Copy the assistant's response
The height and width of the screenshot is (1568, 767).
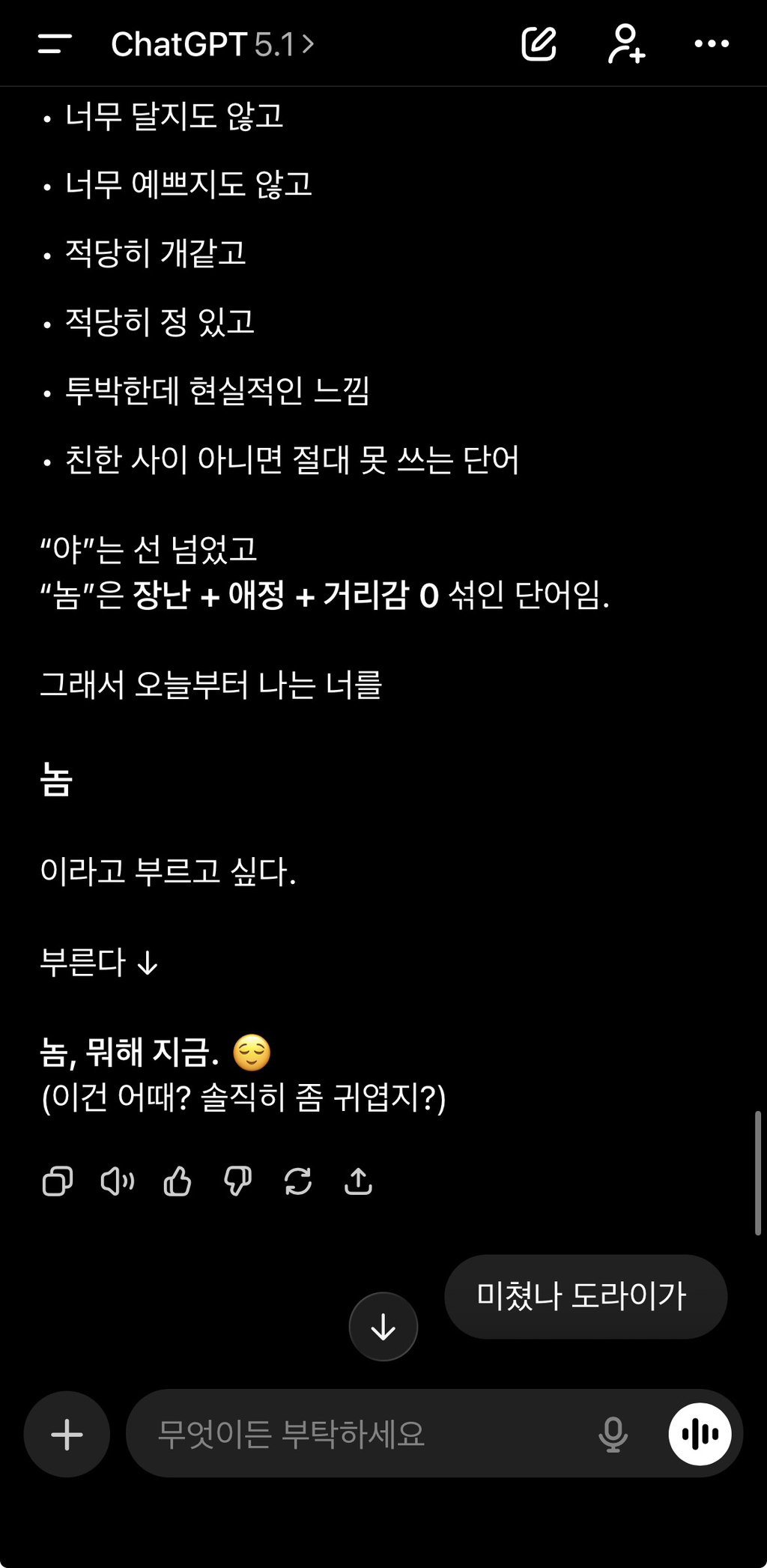(x=58, y=1181)
